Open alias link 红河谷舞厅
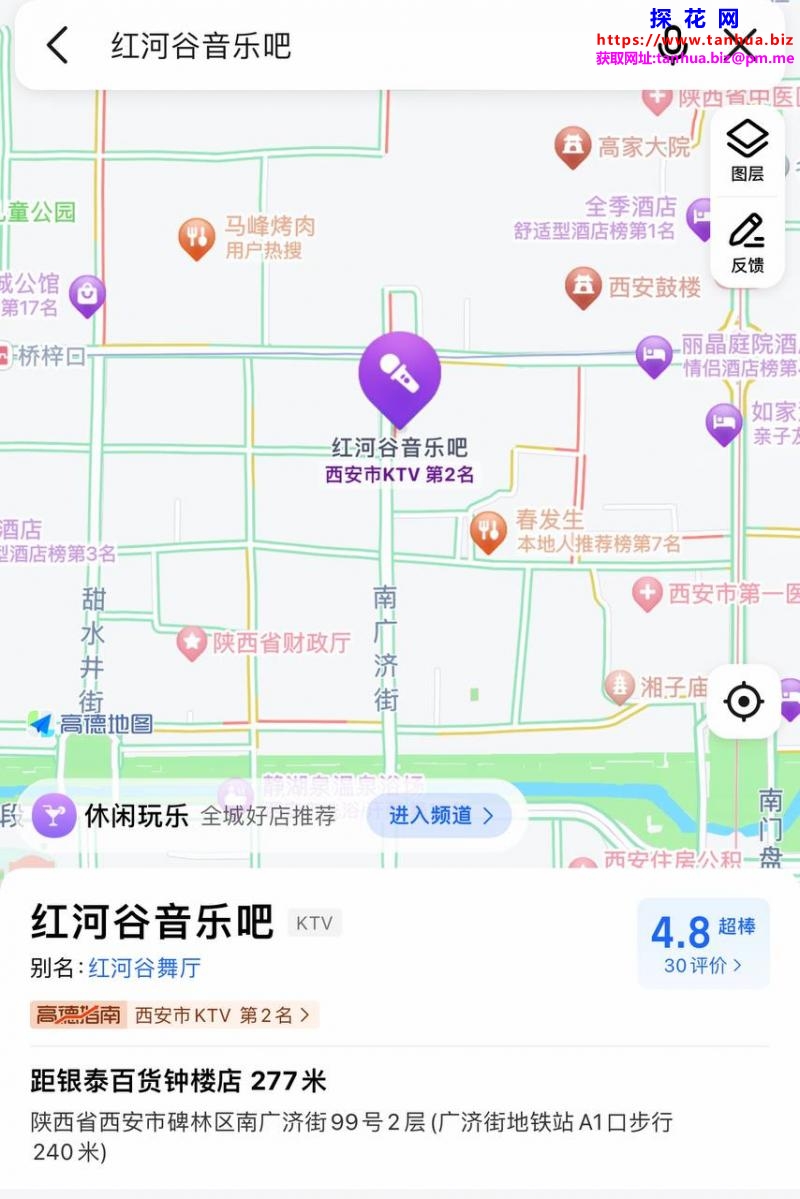The image size is (800, 1199). pos(145,968)
